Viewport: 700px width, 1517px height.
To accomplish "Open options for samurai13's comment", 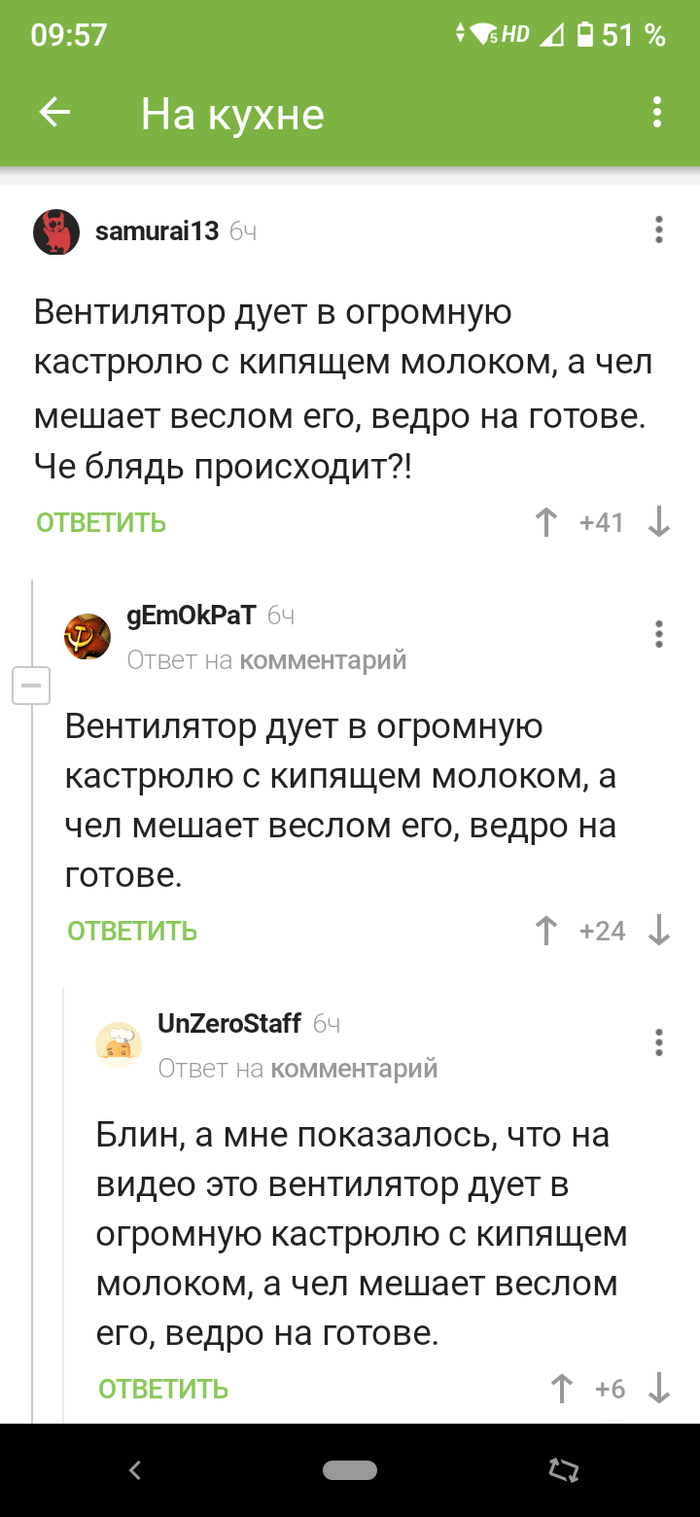I will 659,230.
